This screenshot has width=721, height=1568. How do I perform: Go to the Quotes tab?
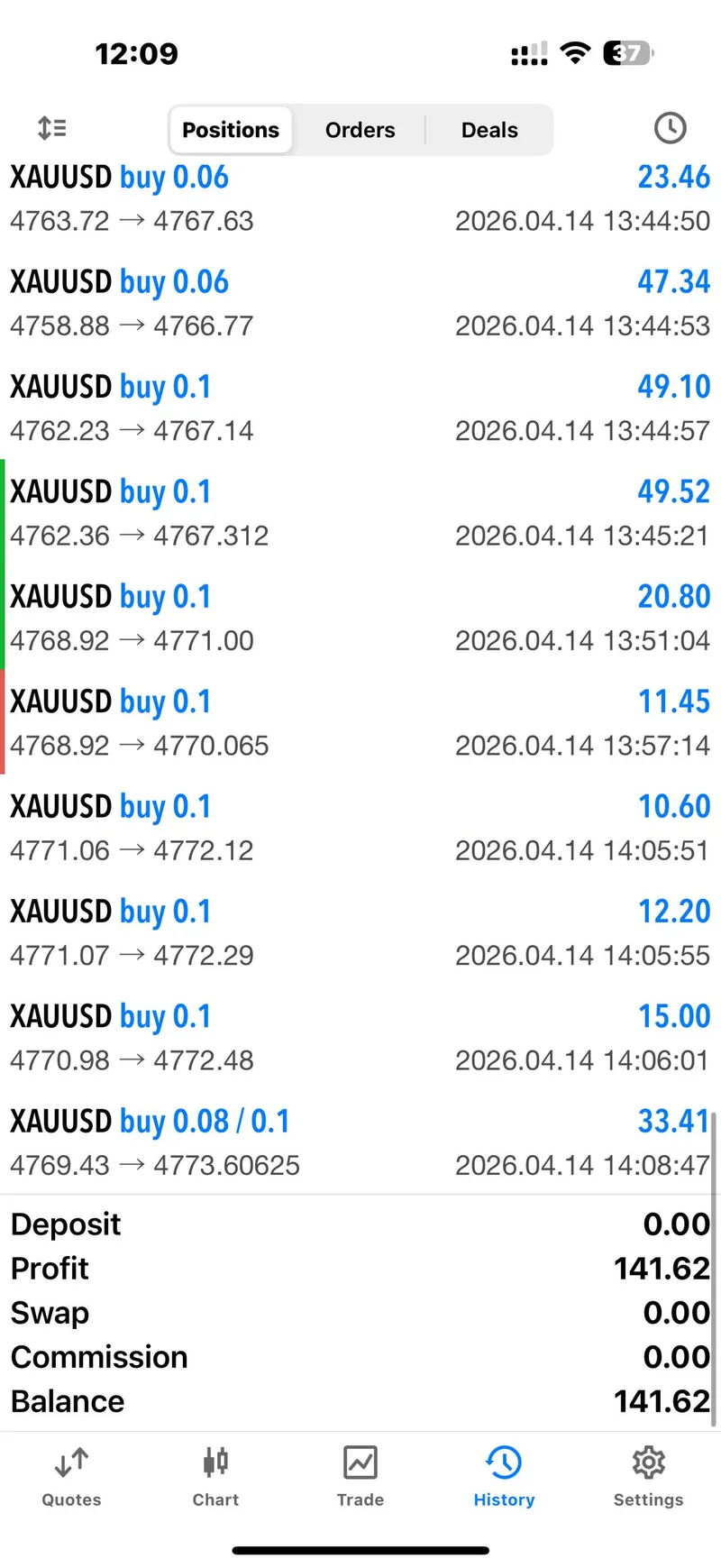point(71,1477)
